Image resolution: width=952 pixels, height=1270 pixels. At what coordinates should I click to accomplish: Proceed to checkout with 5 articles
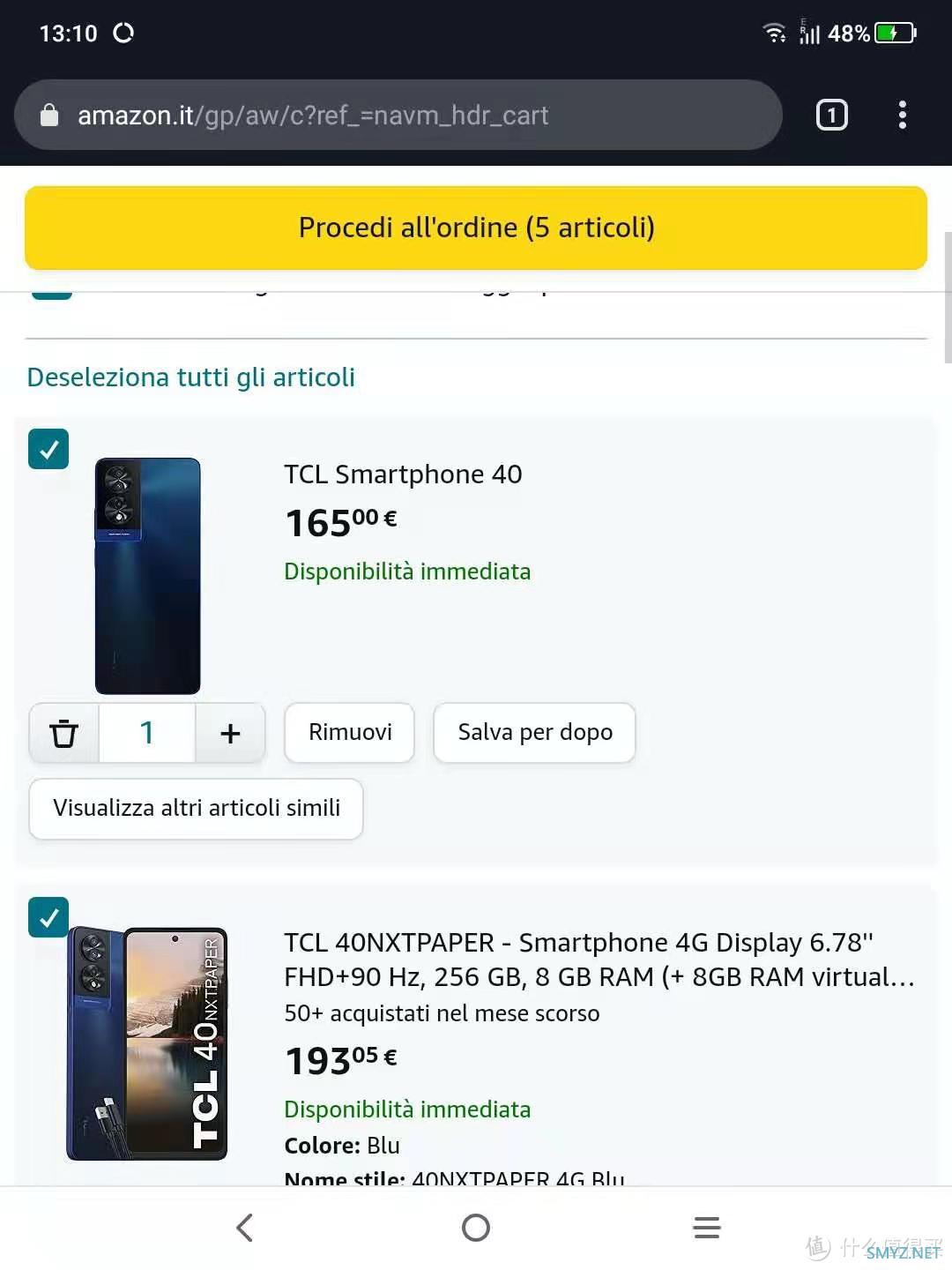coord(476,228)
